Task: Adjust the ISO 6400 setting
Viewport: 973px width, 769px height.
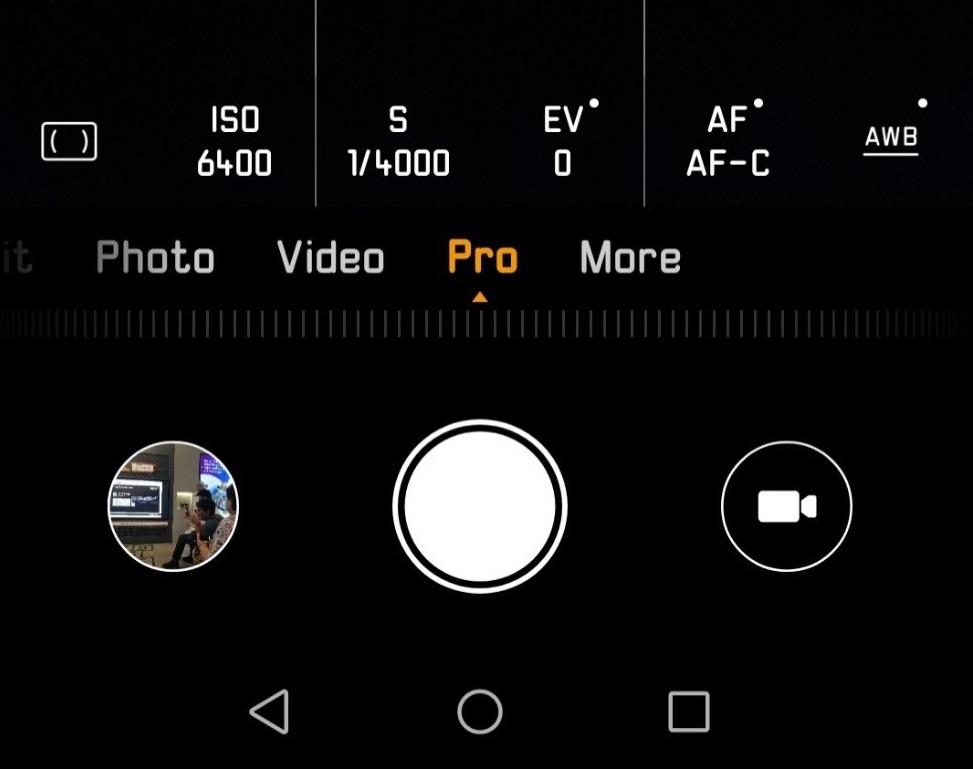Action: (x=234, y=141)
